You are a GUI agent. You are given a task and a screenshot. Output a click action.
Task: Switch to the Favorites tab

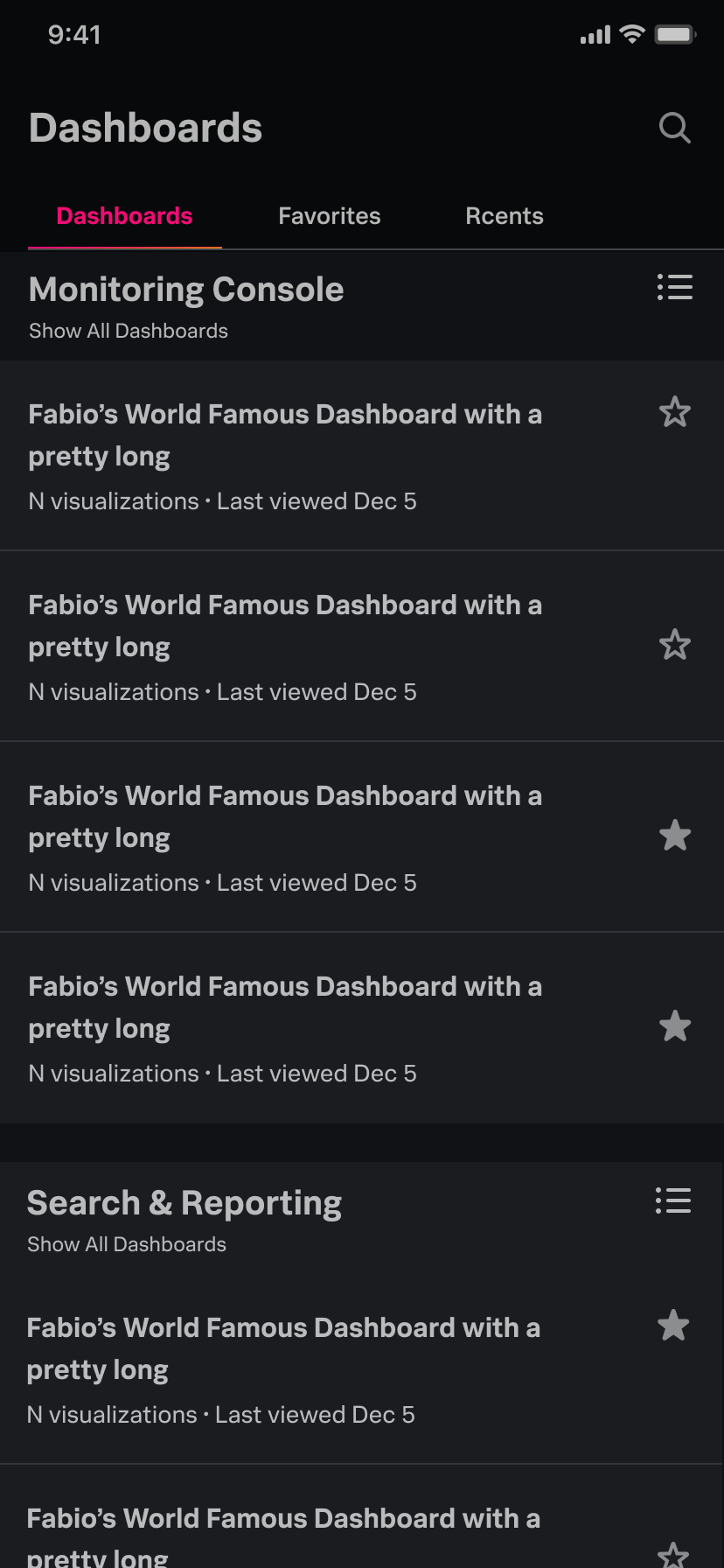click(x=329, y=216)
